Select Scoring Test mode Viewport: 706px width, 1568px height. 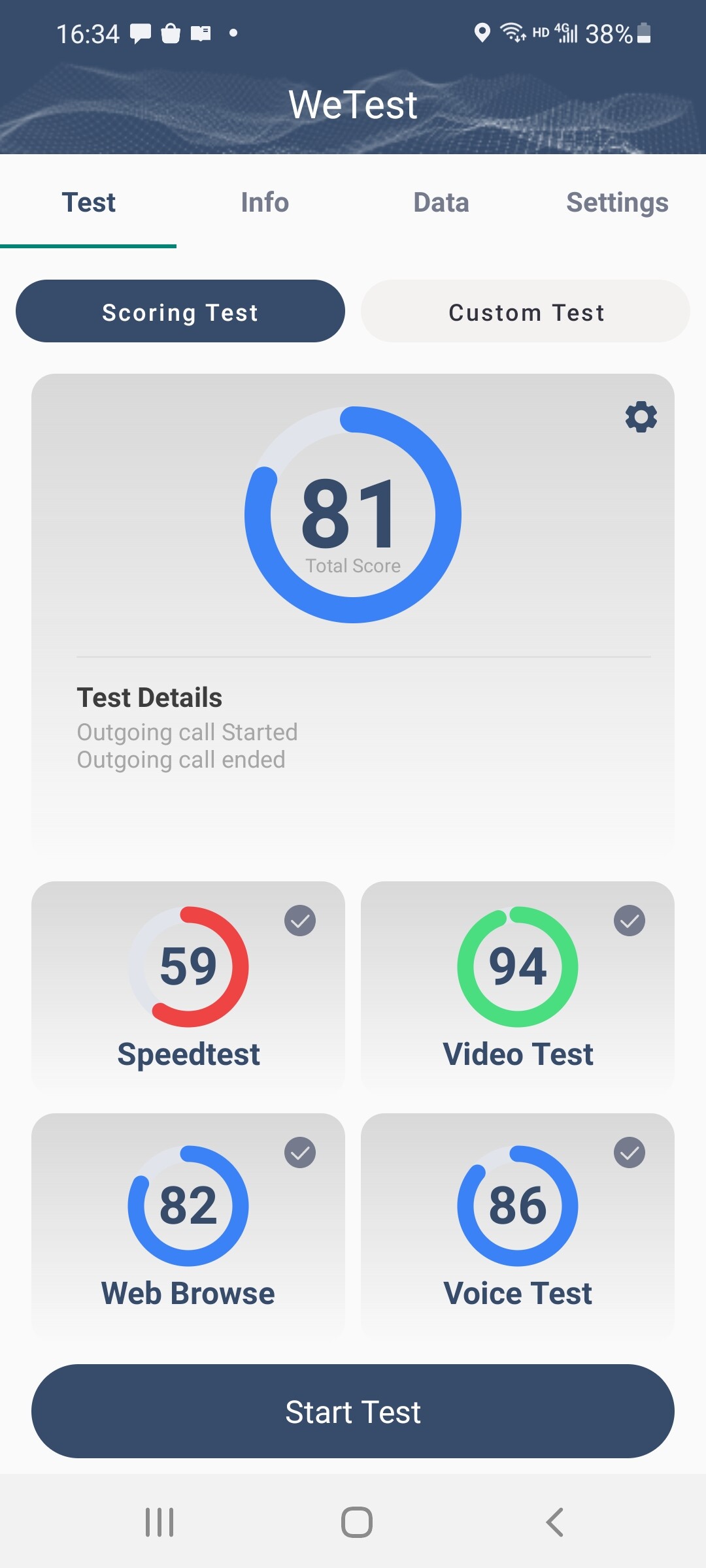[180, 312]
